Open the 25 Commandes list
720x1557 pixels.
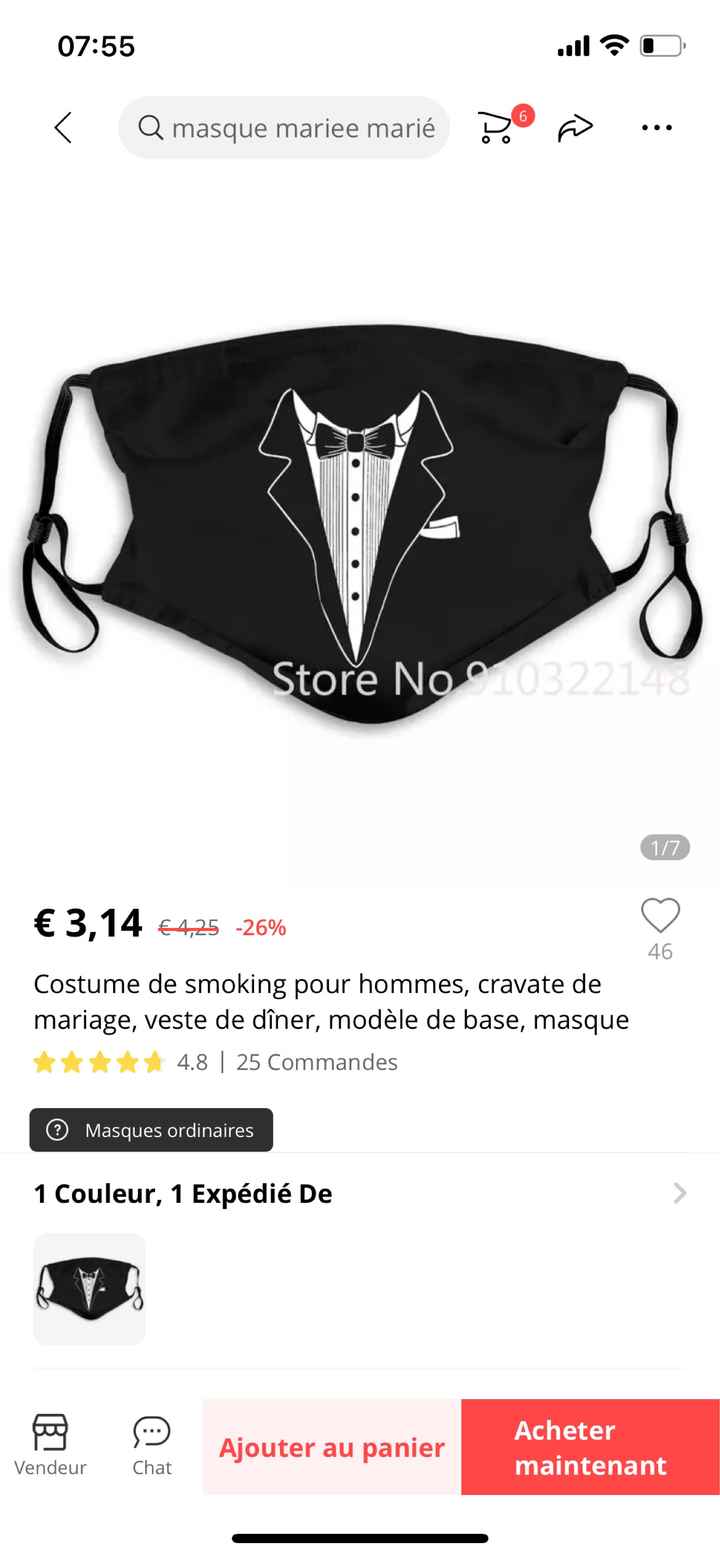tap(316, 1062)
